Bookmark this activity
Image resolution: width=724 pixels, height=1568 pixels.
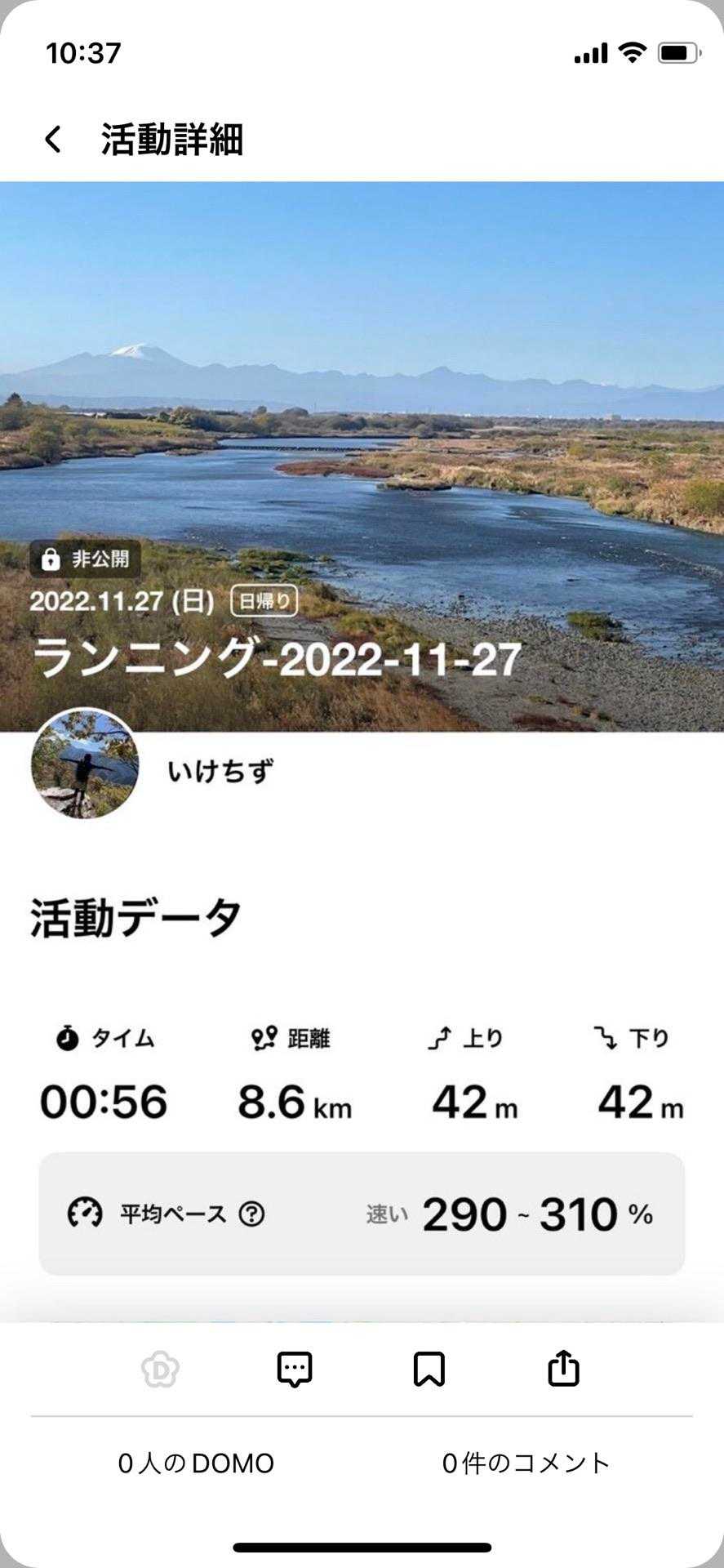pos(429,1369)
